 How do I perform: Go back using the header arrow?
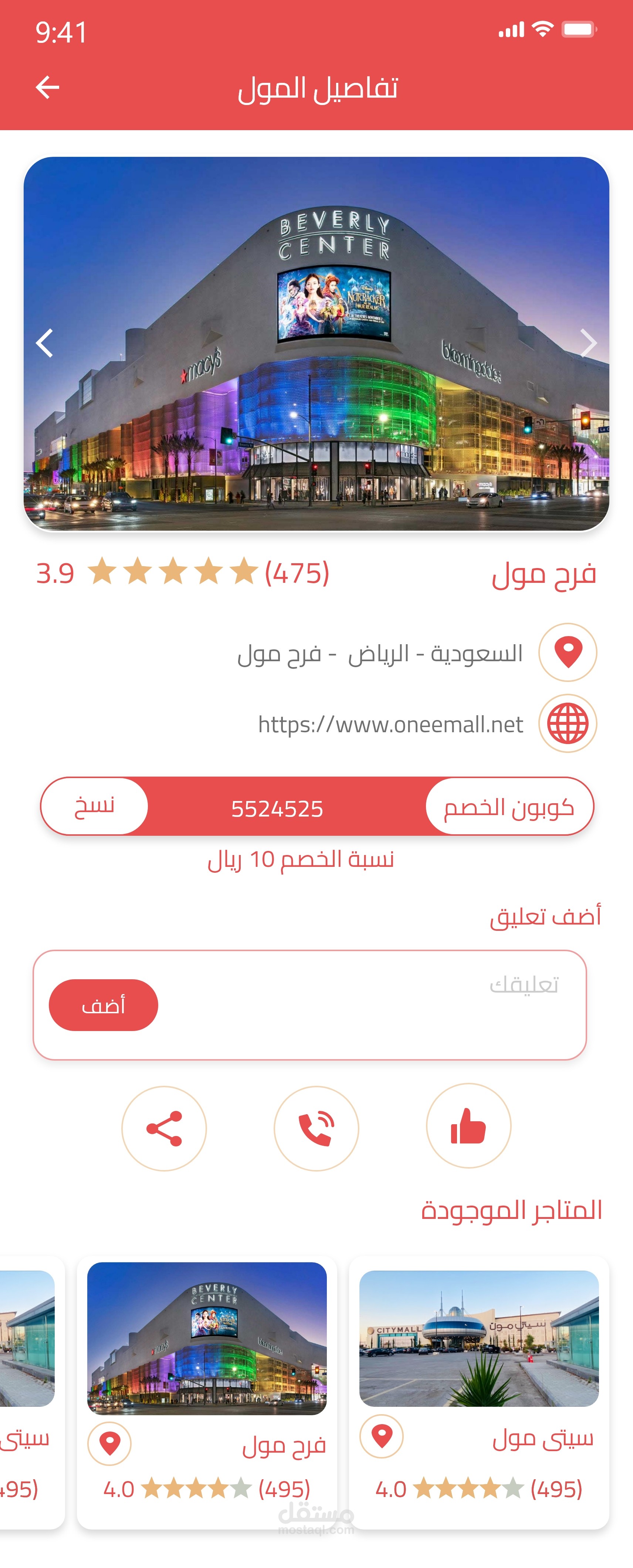point(47,87)
